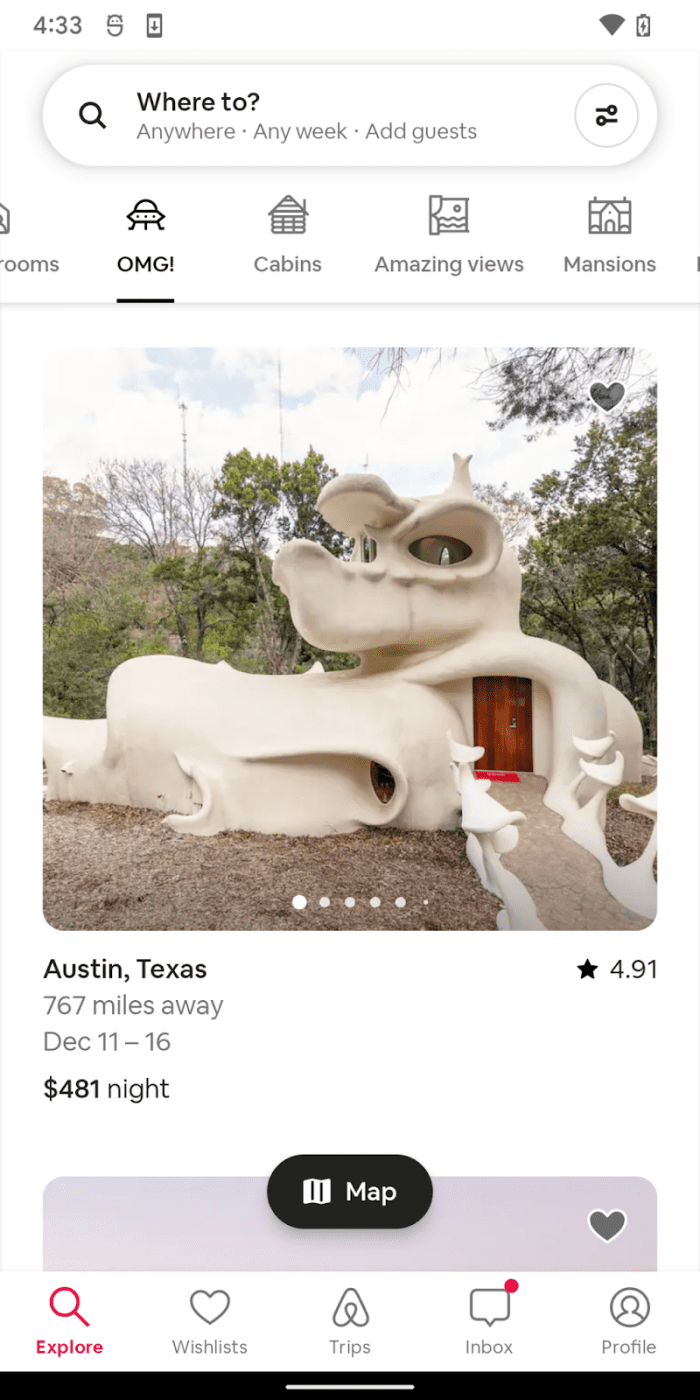Select the OMG! category
The image size is (700, 1400).
click(146, 236)
